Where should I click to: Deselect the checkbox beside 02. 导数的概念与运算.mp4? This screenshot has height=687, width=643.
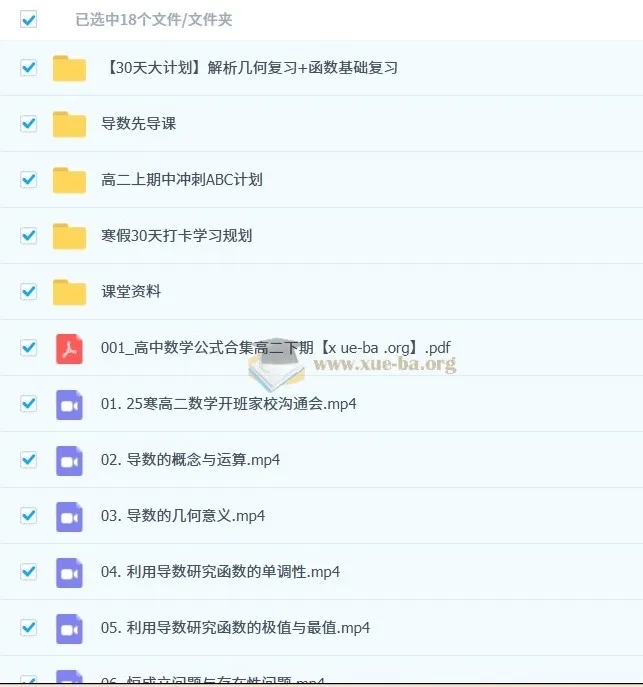pyautogui.click(x=28, y=460)
